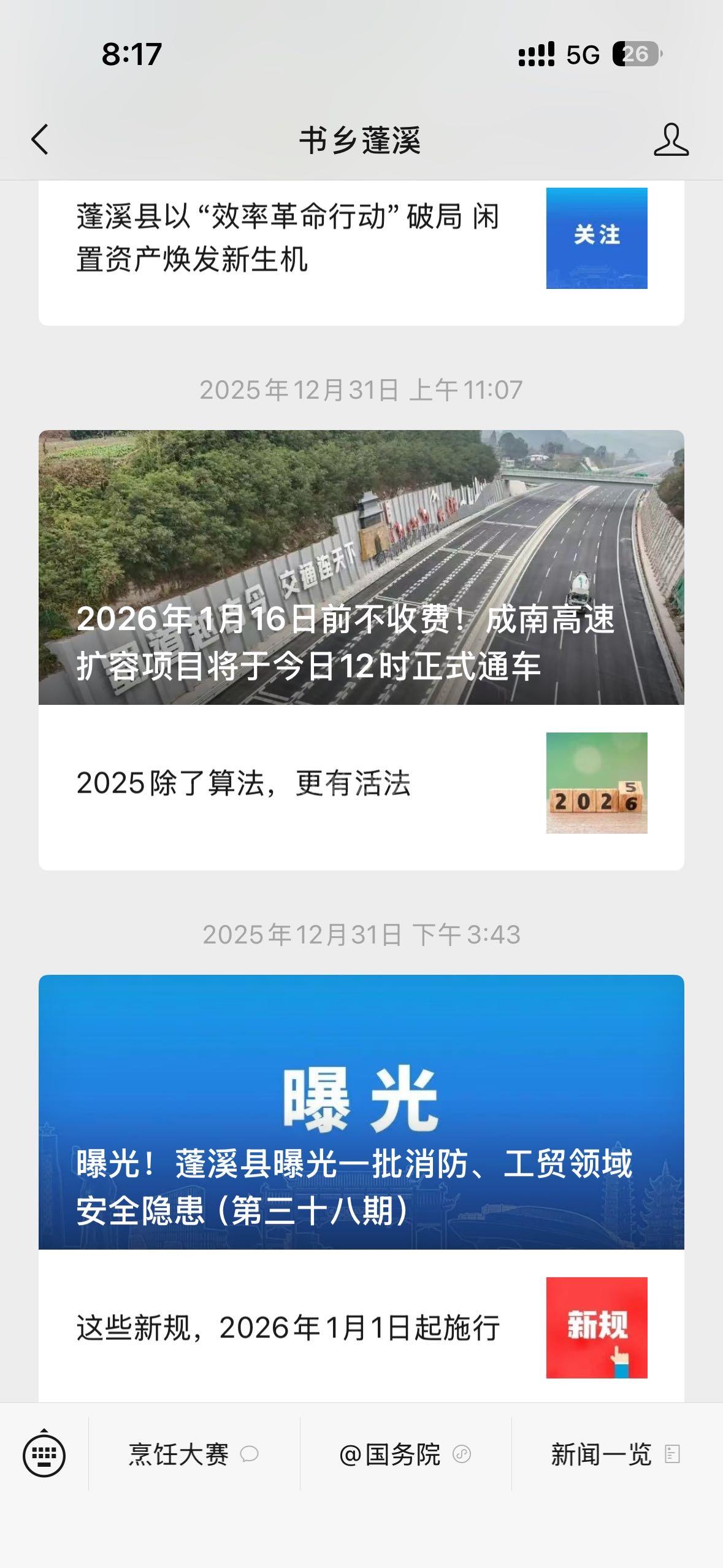
Task: Open the 新闻一览 menu
Action: [615, 1455]
